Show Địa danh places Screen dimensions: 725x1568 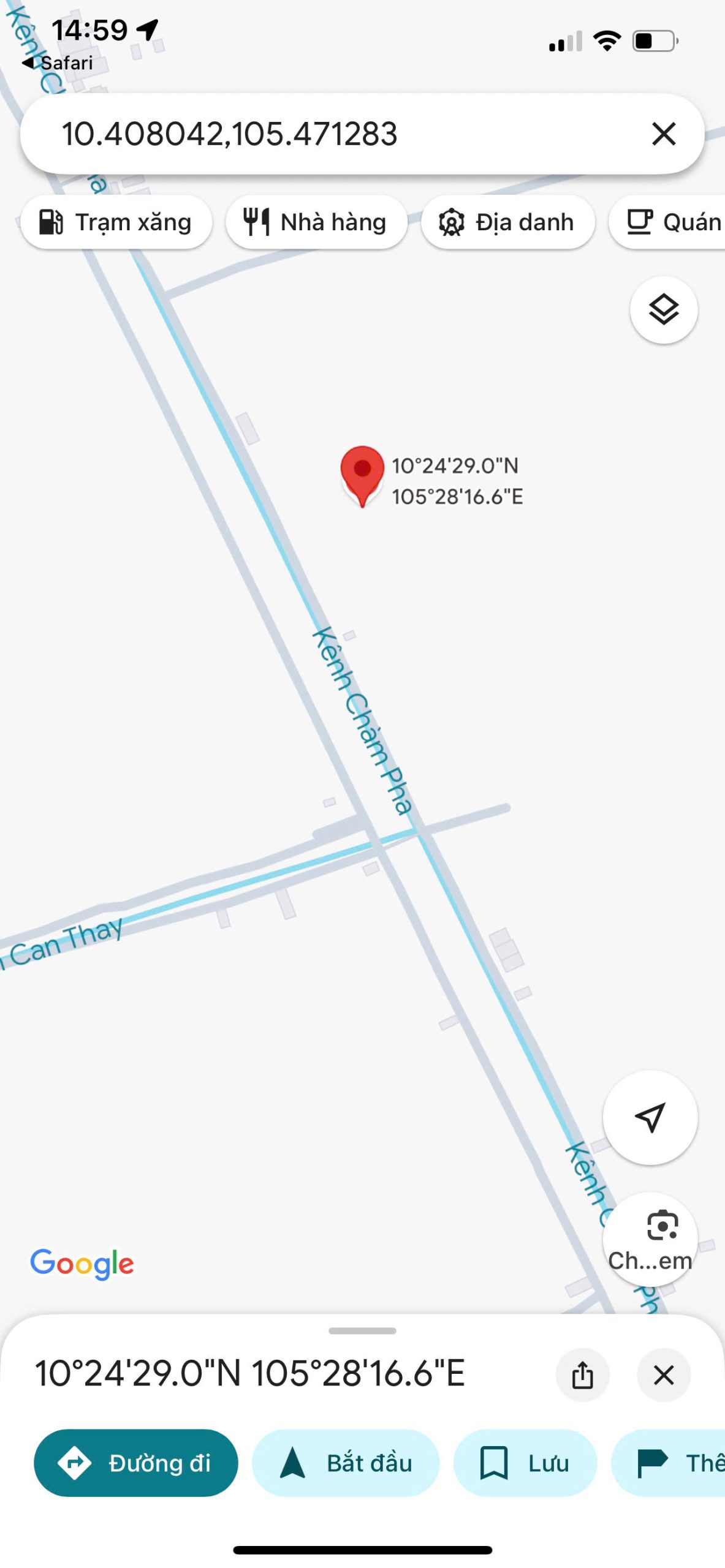coord(507,222)
